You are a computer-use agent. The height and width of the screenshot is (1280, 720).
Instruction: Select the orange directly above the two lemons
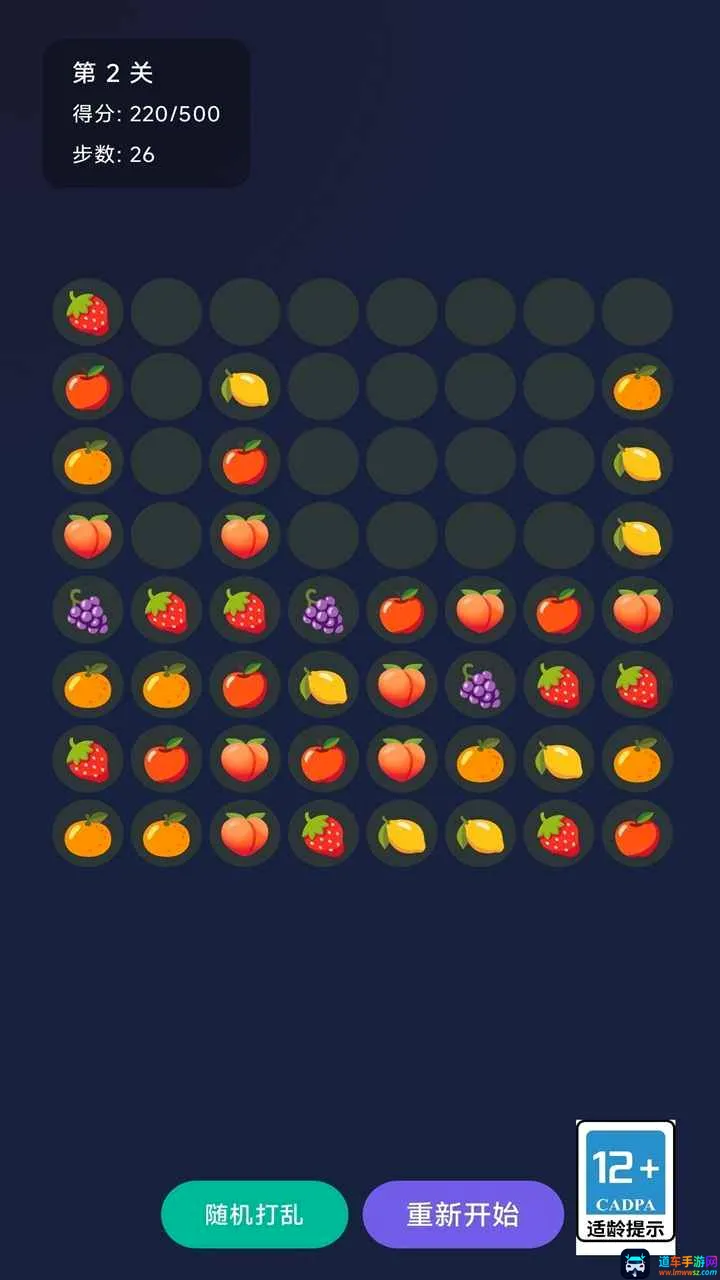[x=637, y=387]
